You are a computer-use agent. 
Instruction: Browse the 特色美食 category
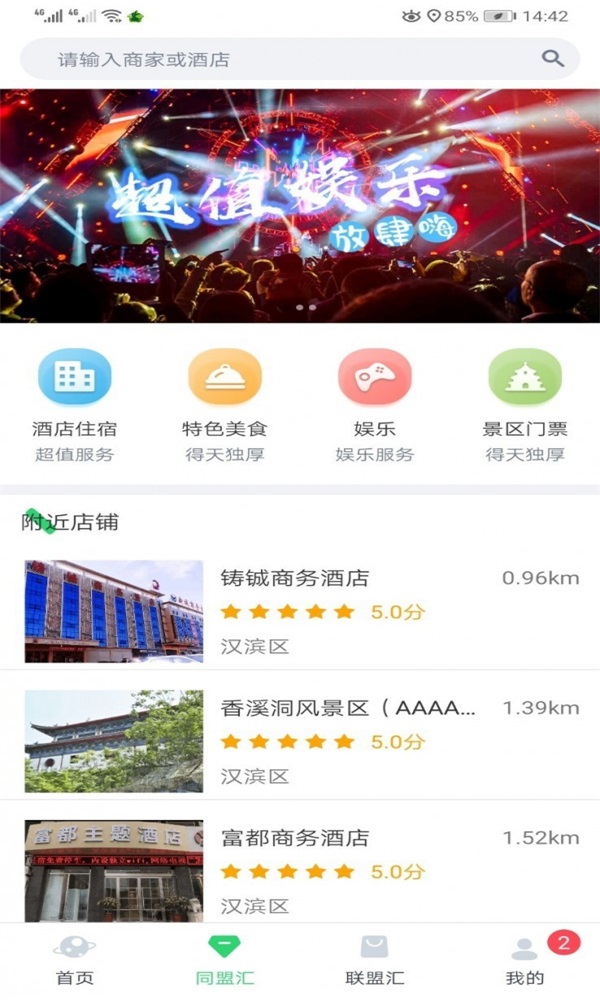(225, 405)
